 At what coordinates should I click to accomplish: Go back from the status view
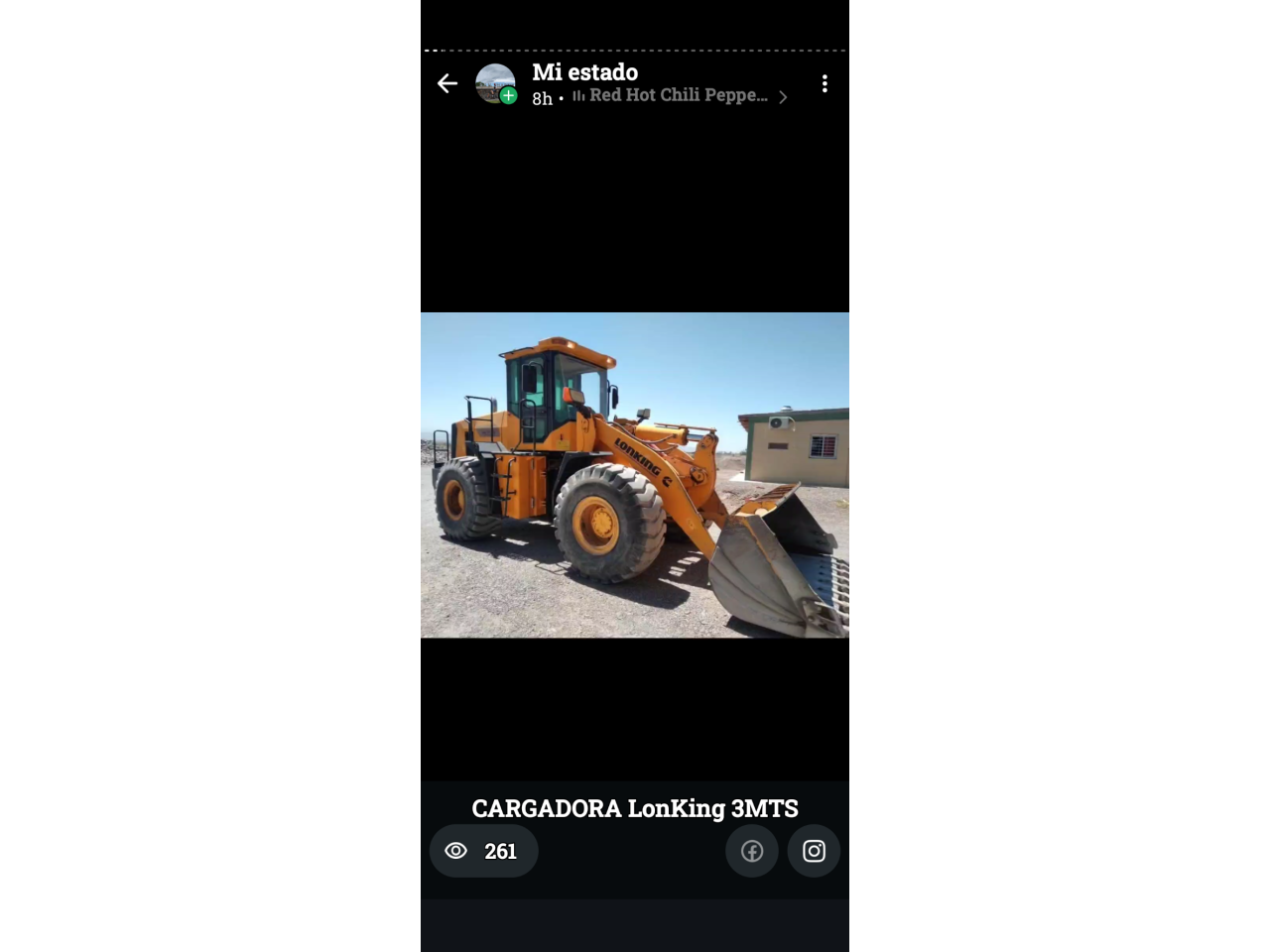click(447, 83)
